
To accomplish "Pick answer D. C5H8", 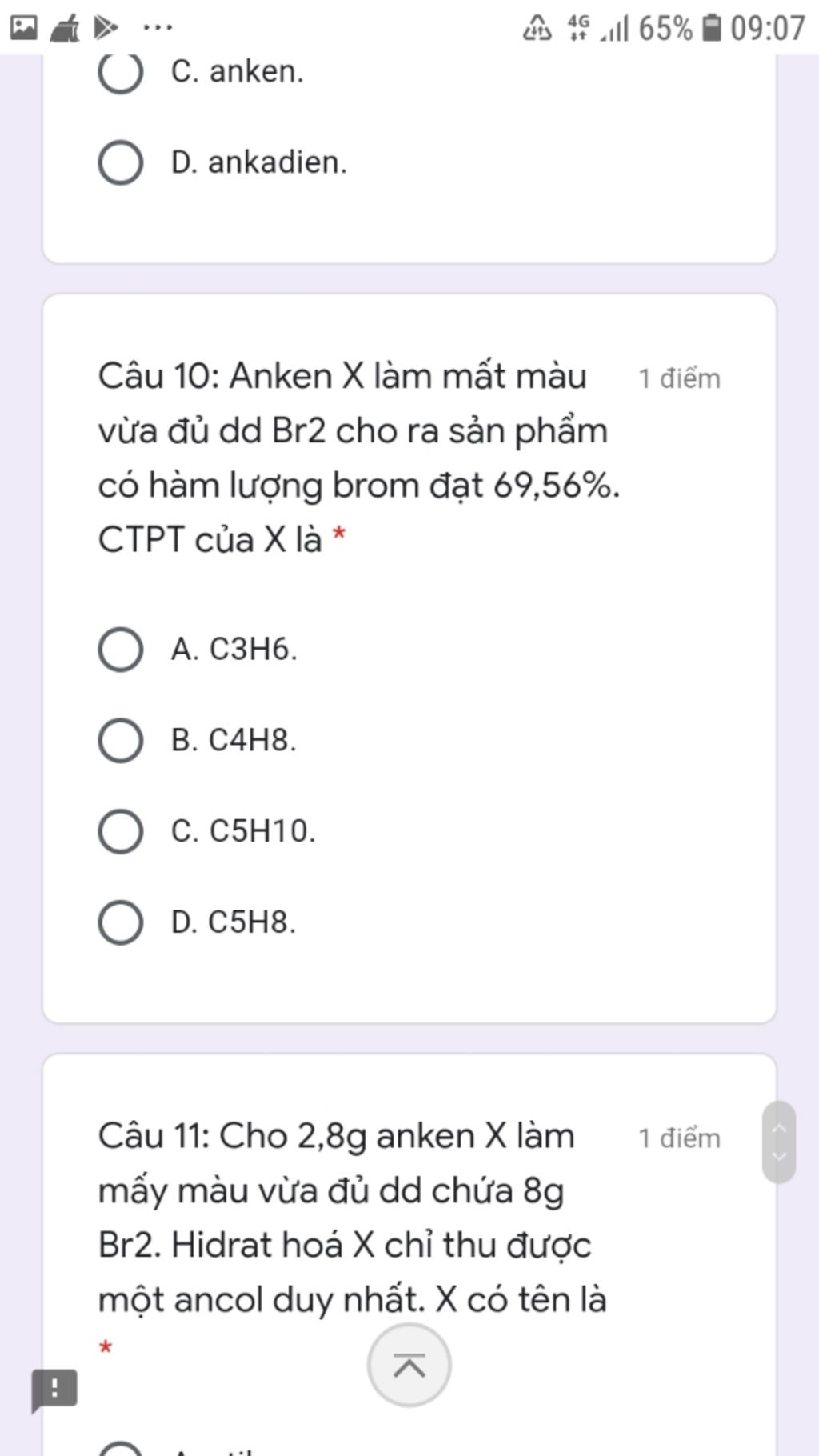I will (x=121, y=922).
